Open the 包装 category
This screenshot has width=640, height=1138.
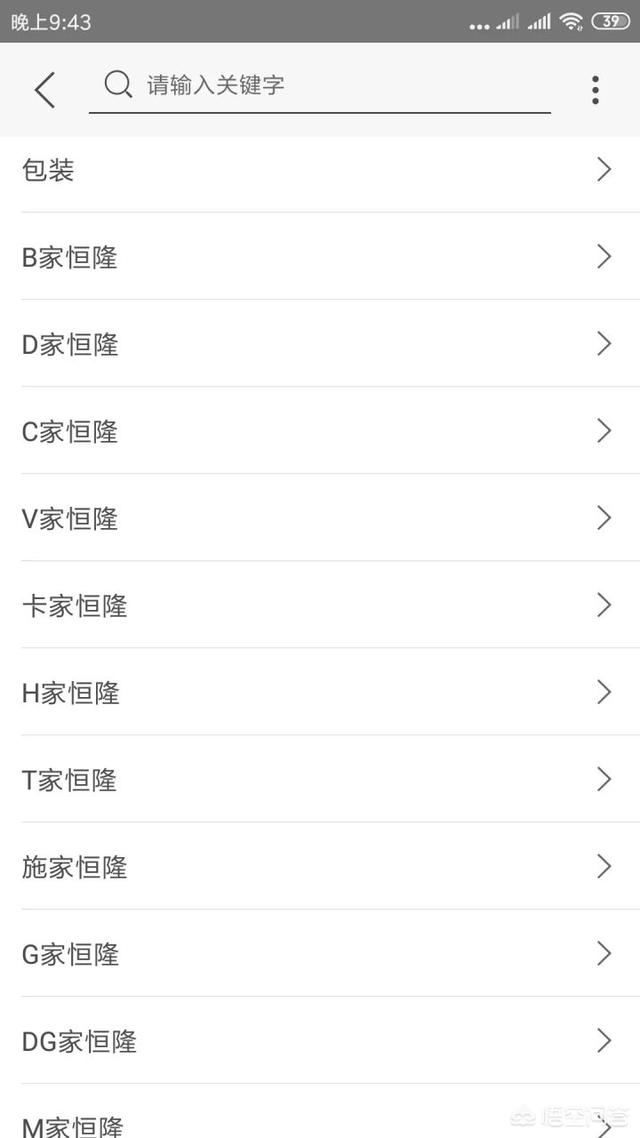click(320, 170)
